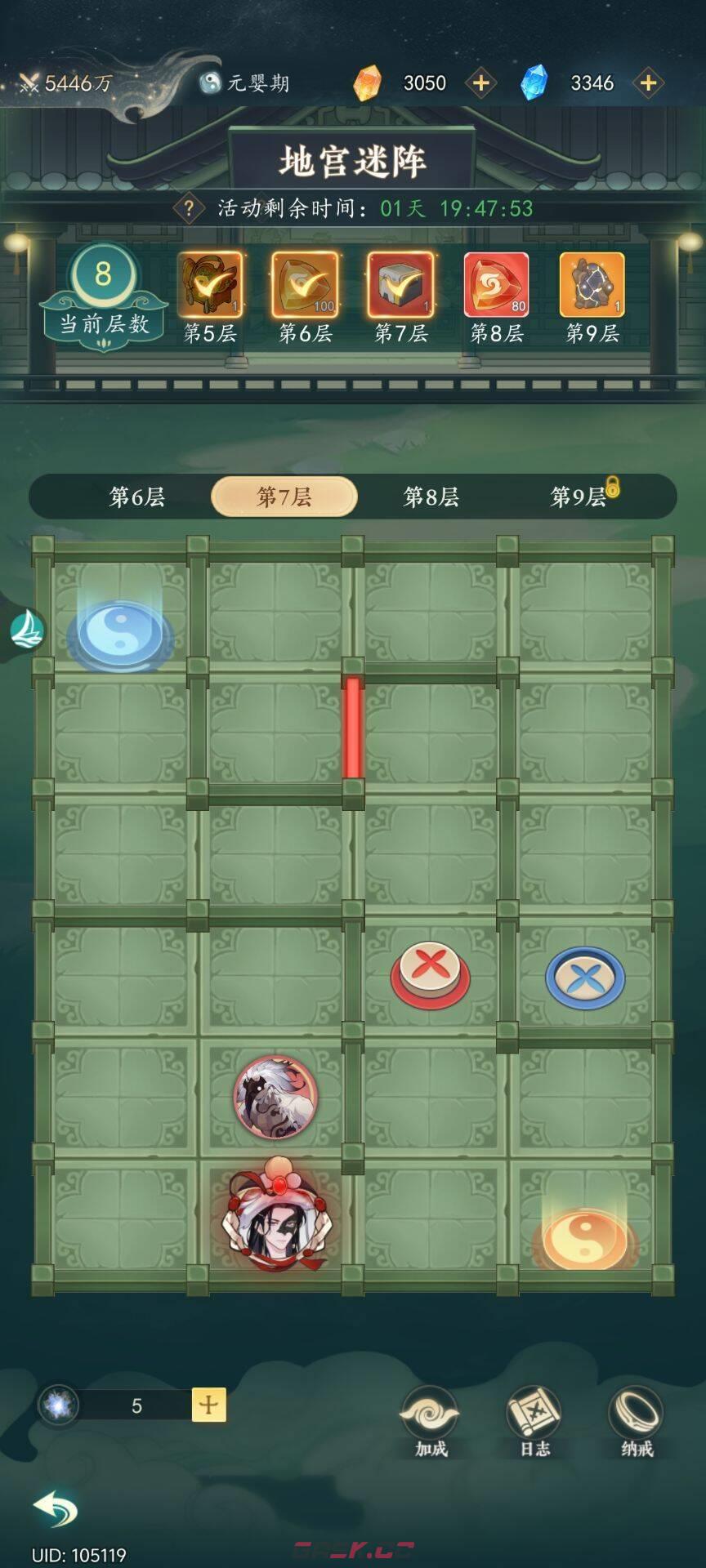The height and width of the screenshot is (1568, 706).
Task: Select the 第7层 floor tab
Action: [x=284, y=497]
